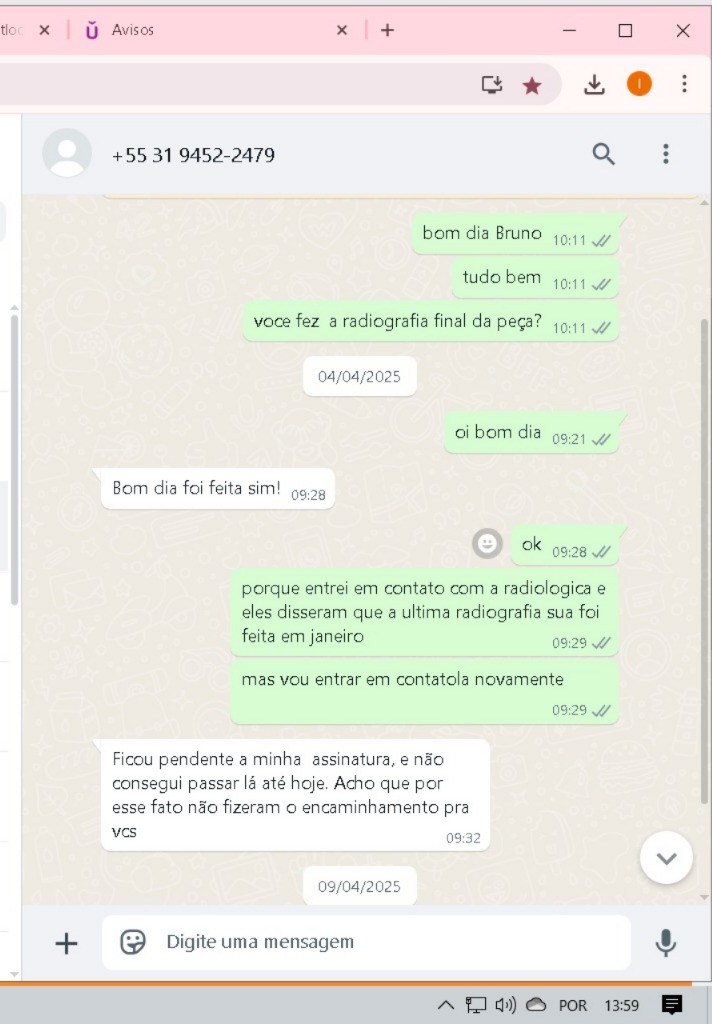The height and width of the screenshot is (1024, 712).
Task: Open a new browser tab
Action: pos(387,30)
